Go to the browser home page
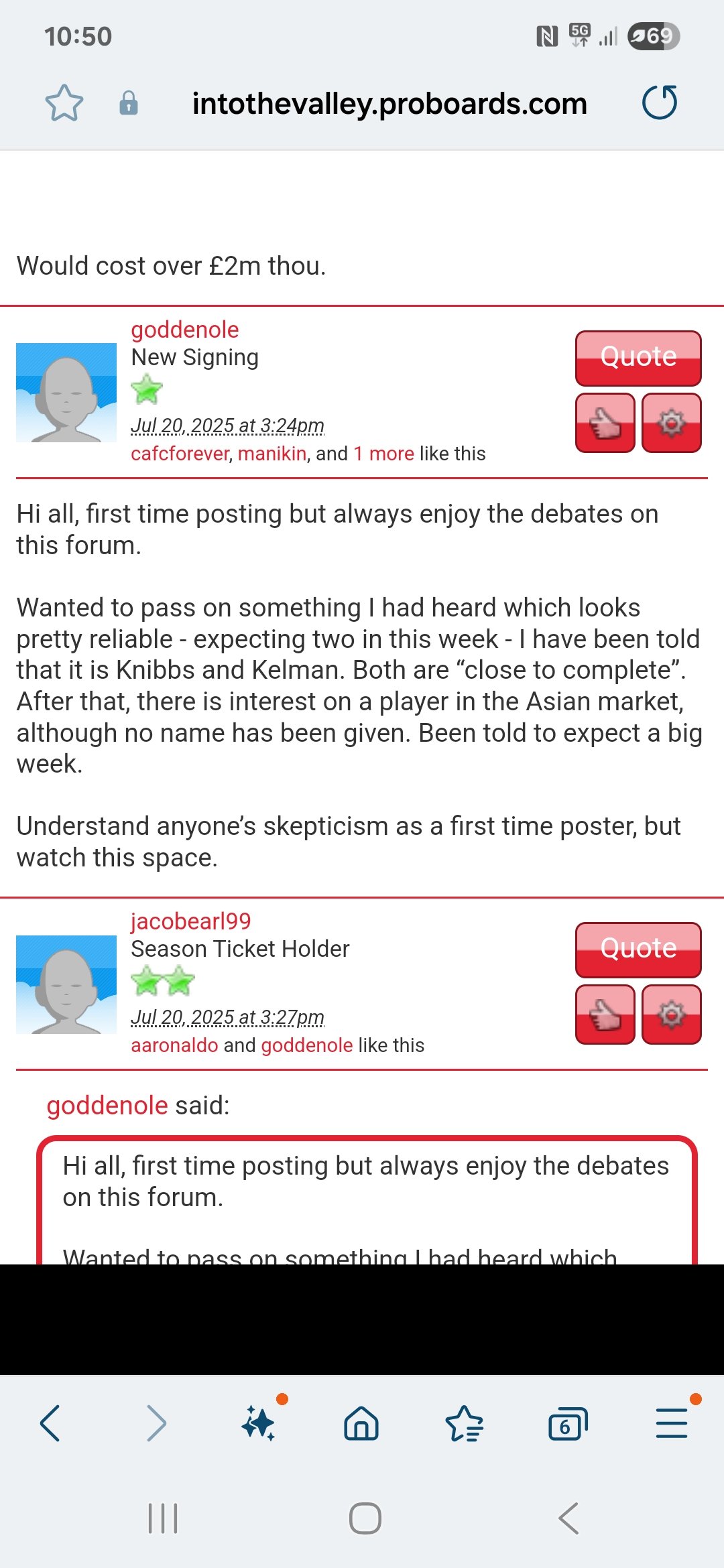The width and height of the screenshot is (724, 1568). (x=361, y=1423)
